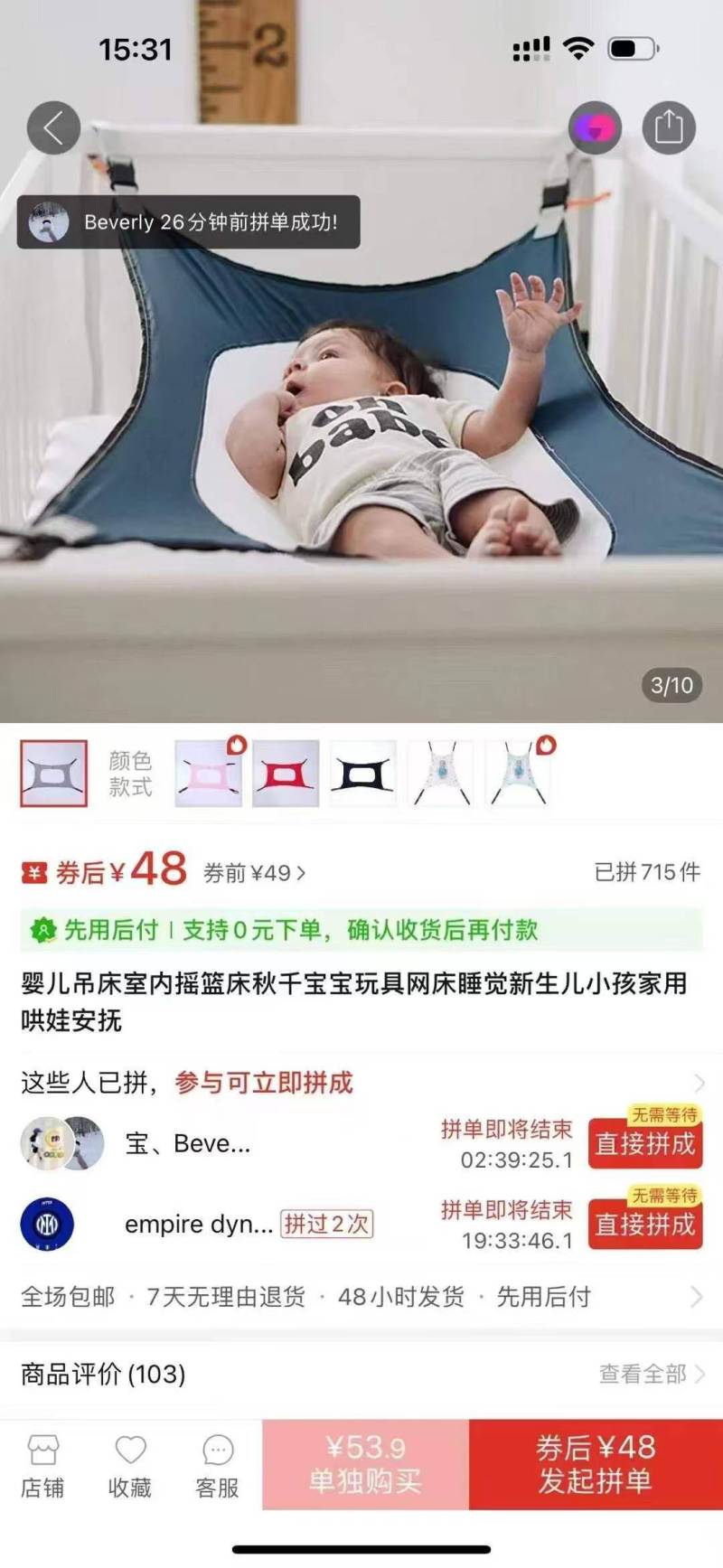Select the red hammock color option

(286, 774)
